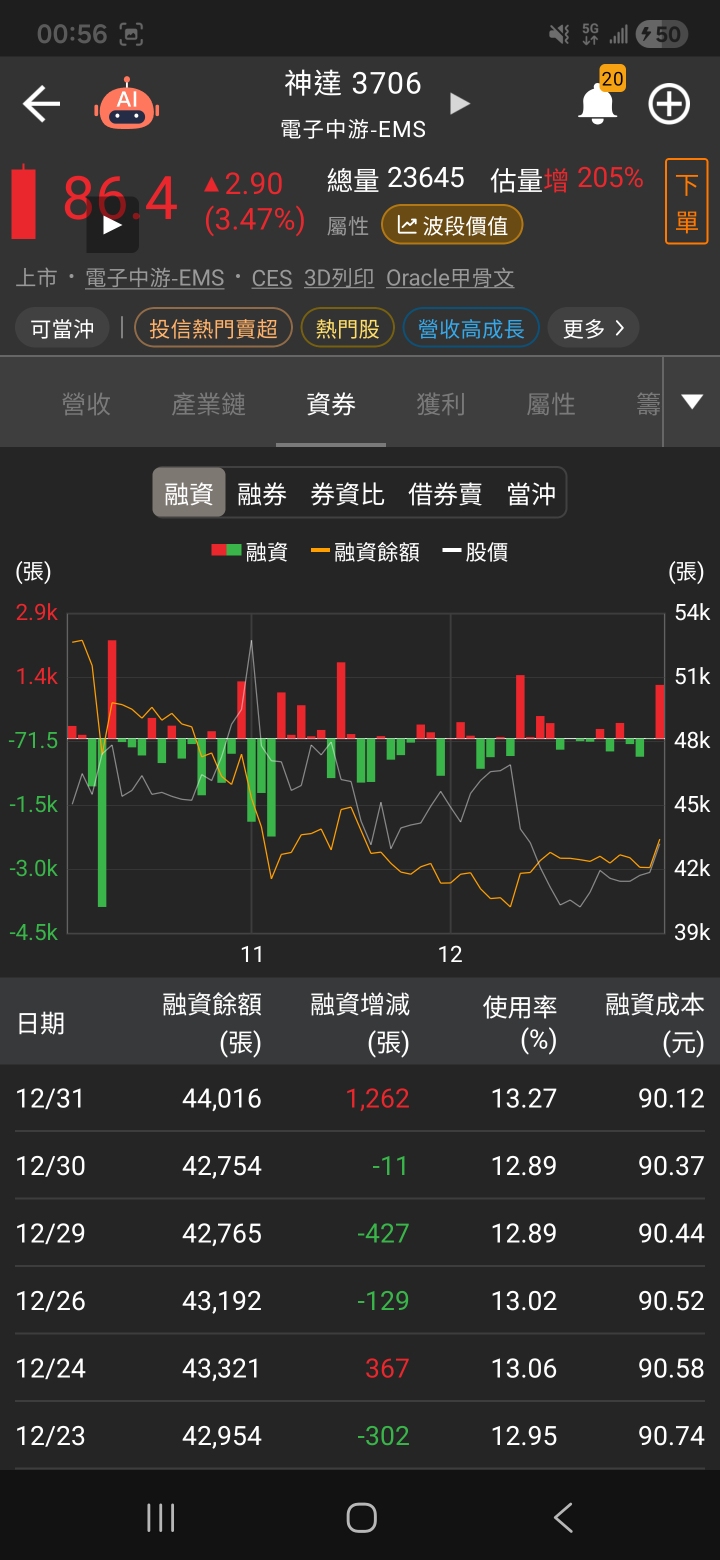Select the 借券賣 segment
The width and height of the screenshot is (720, 1560).
tap(445, 493)
